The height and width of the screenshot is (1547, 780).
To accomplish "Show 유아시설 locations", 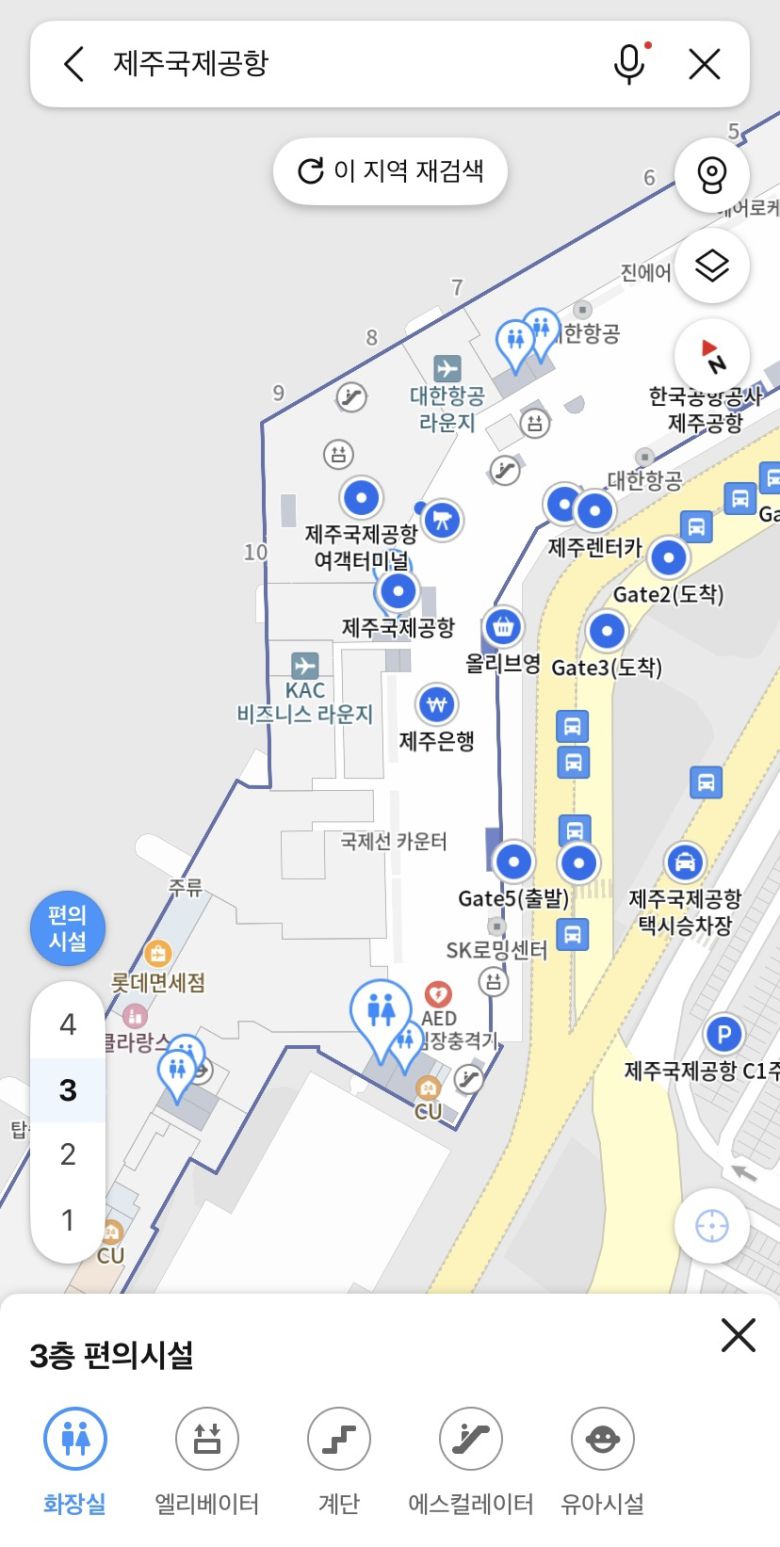I will 602,1439.
